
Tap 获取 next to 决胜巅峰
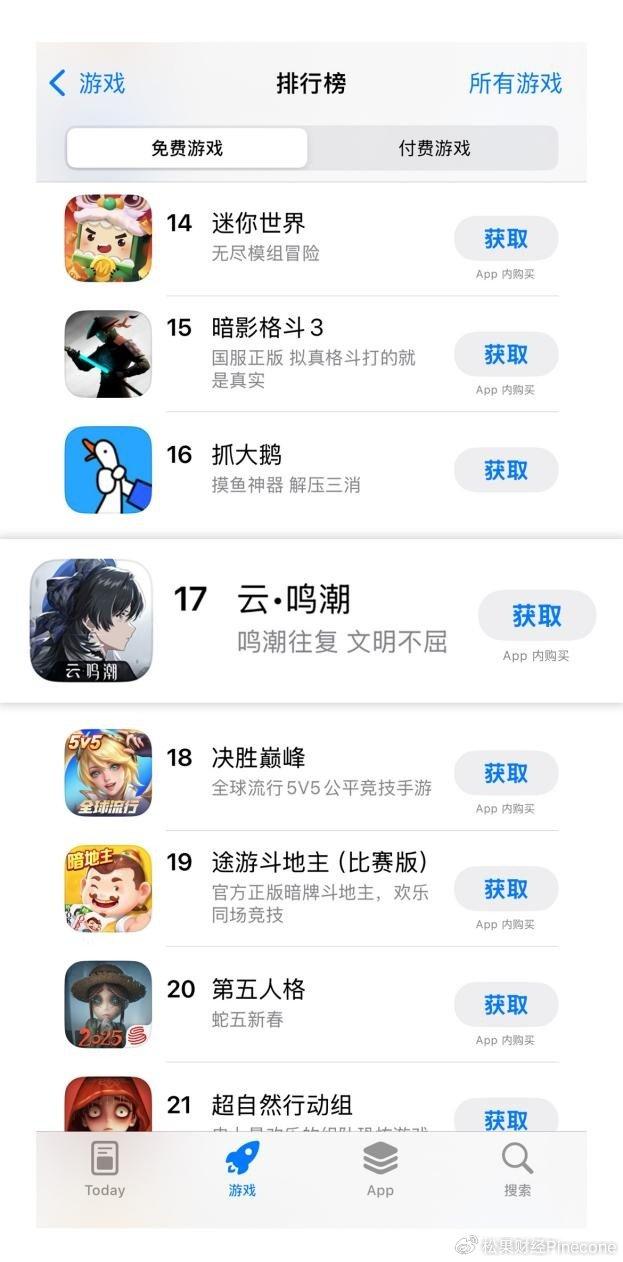point(506,773)
